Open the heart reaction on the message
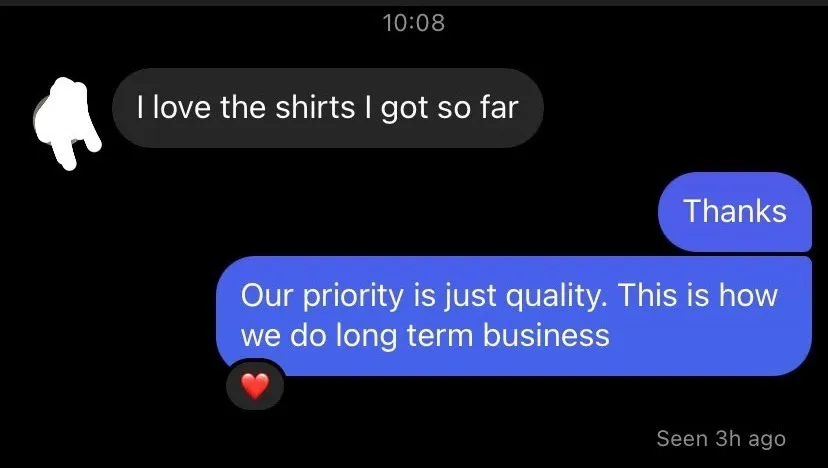This screenshot has width=828, height=468. 256,385
